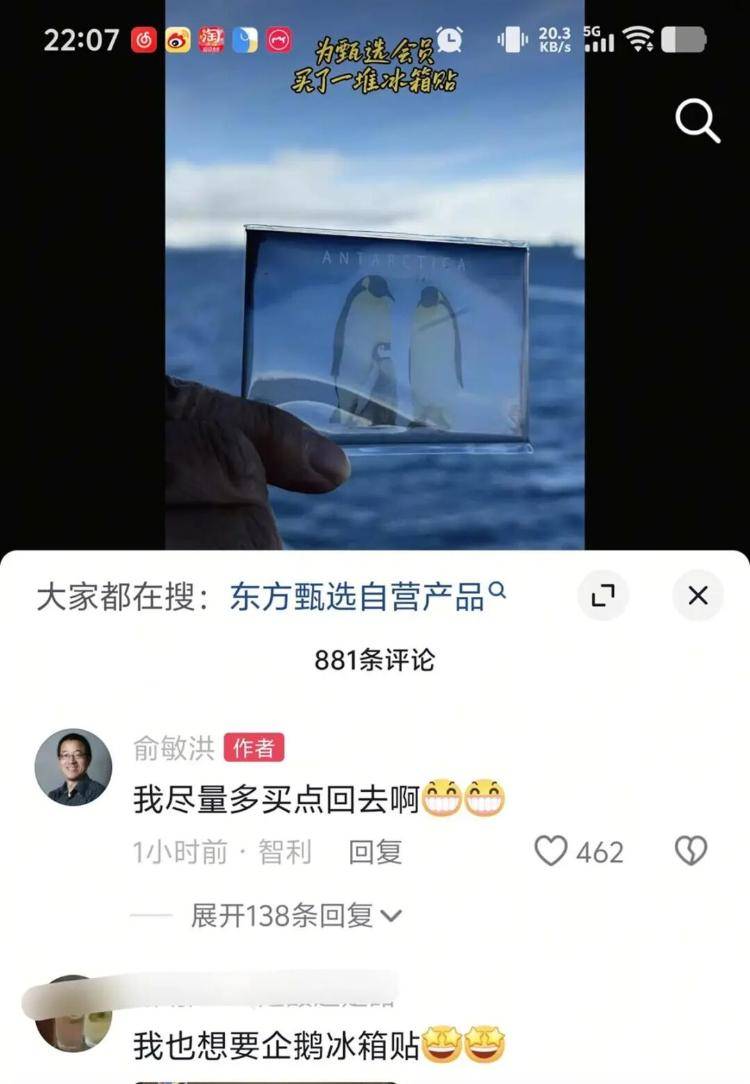This screenshot has height=1084, width=750.
Task: Open search with the magnifier icon
Action: coord(697,123)
